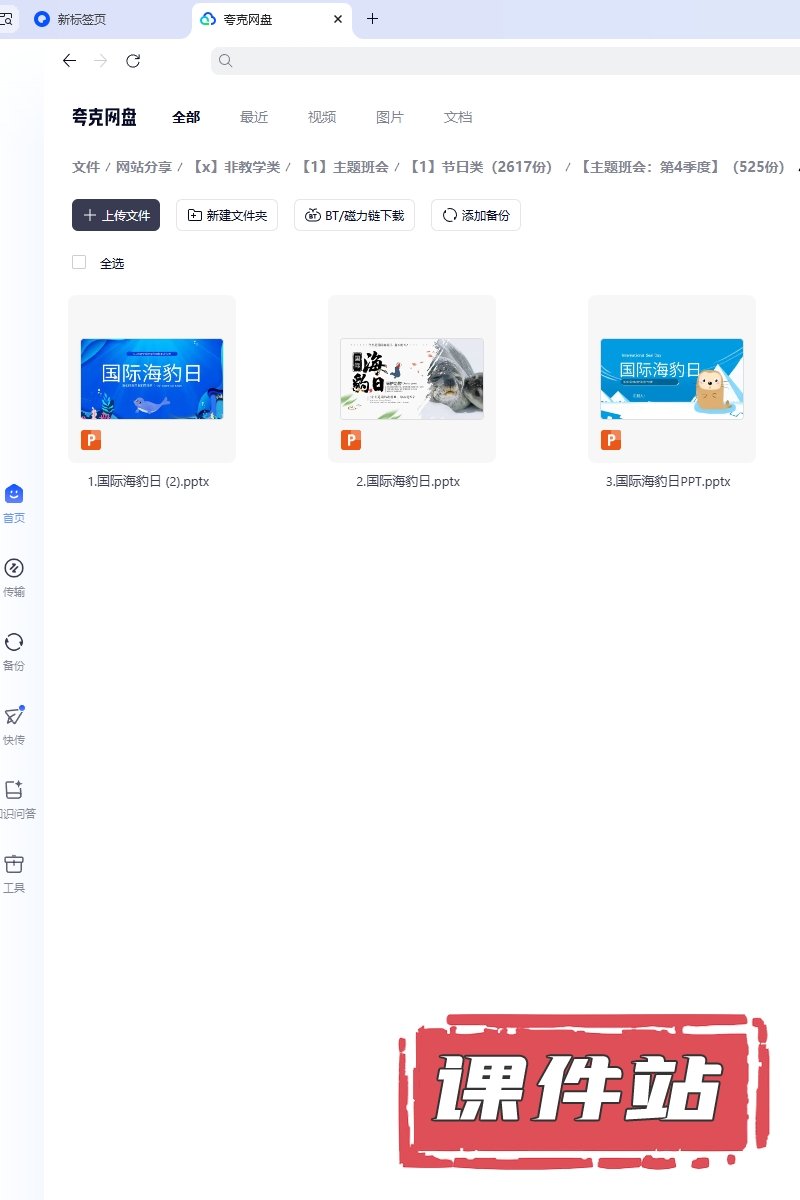
Task: Open 1.国际海豹日 (2).pptx file
Action: tap(152, 379)
